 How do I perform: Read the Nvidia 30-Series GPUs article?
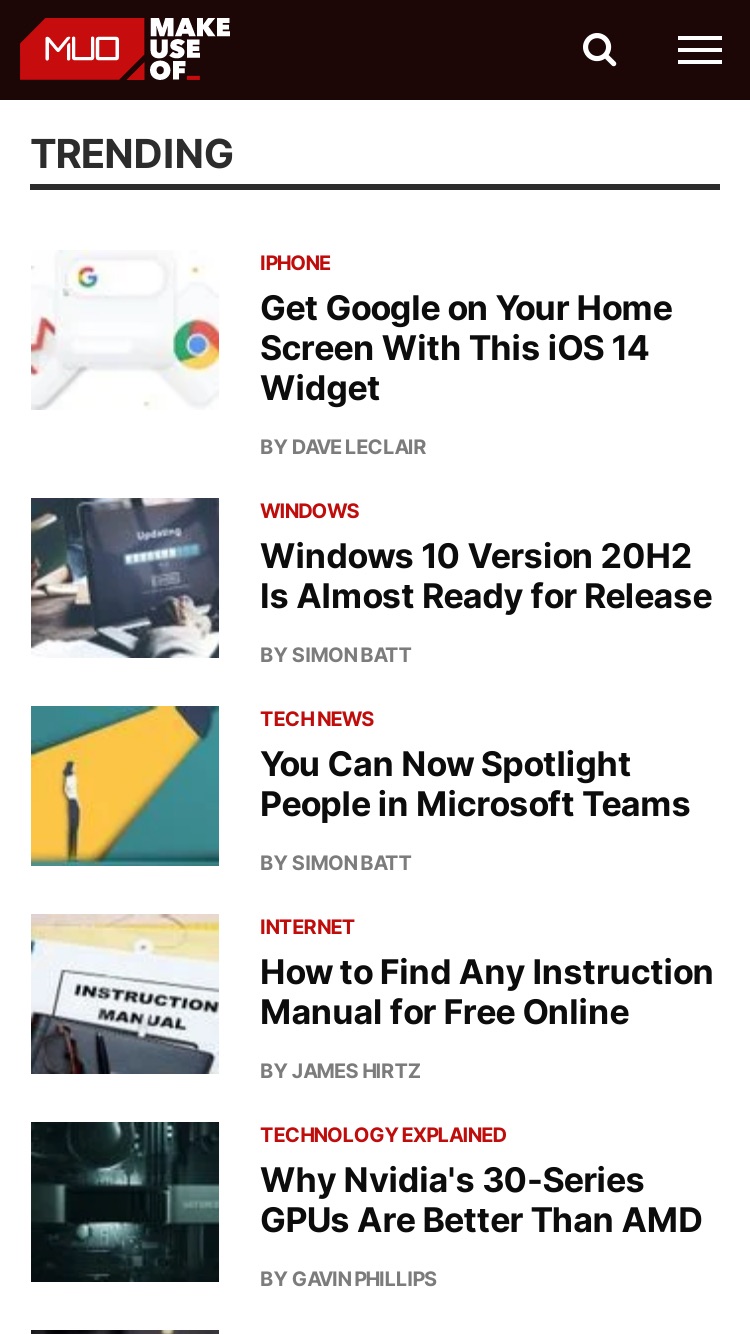(x=481, y=1200)
